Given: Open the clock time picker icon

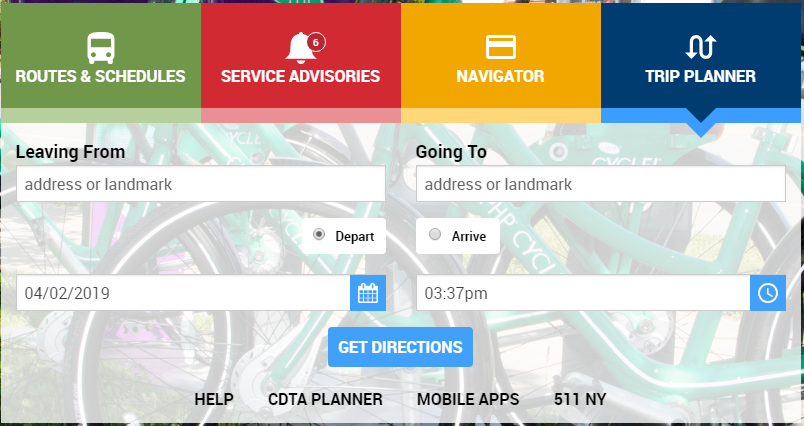Looking at the screenshot, I should point(767,293).
